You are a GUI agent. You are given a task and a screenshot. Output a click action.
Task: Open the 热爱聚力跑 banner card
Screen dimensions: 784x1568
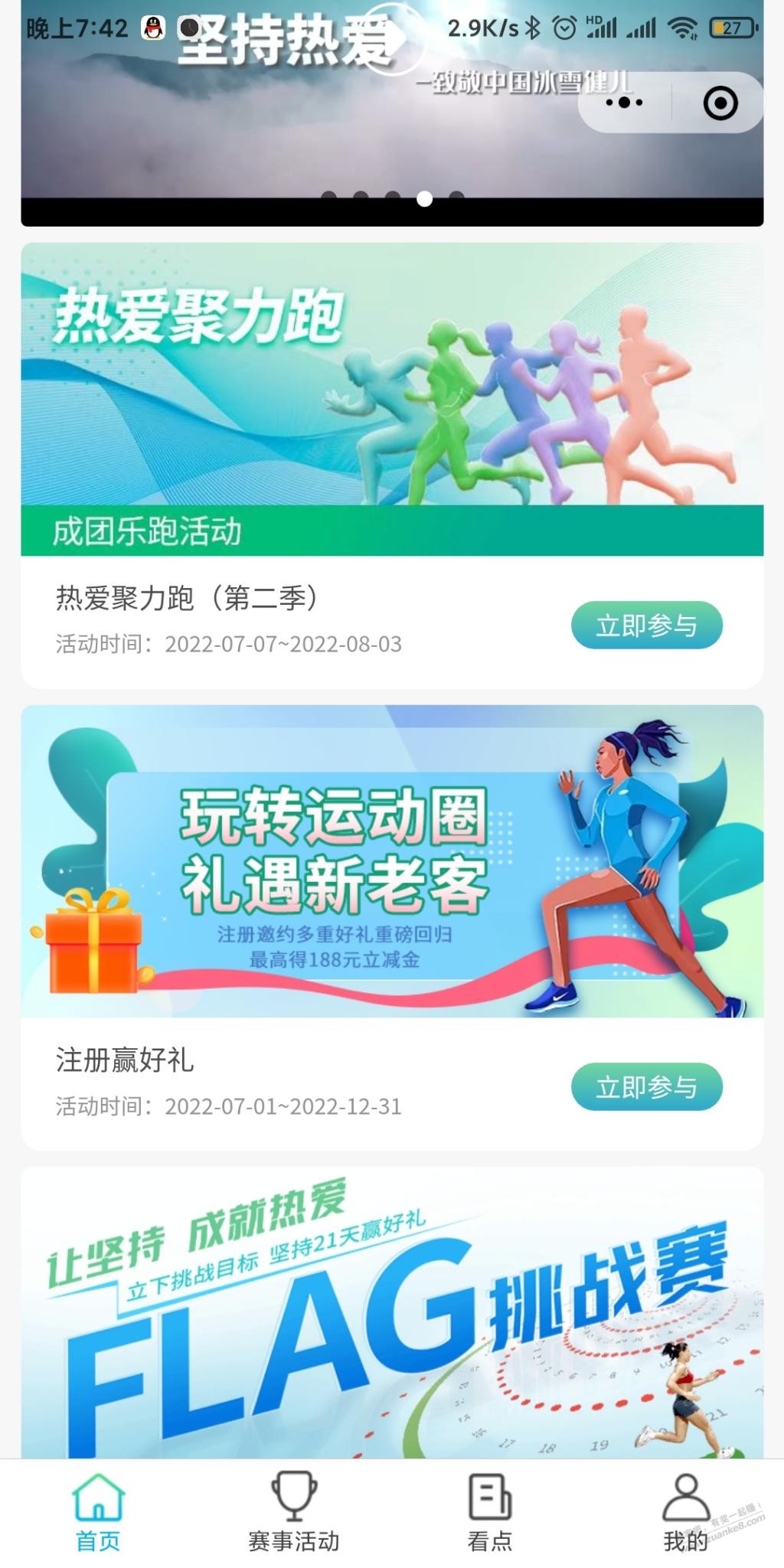coord(392,399)
